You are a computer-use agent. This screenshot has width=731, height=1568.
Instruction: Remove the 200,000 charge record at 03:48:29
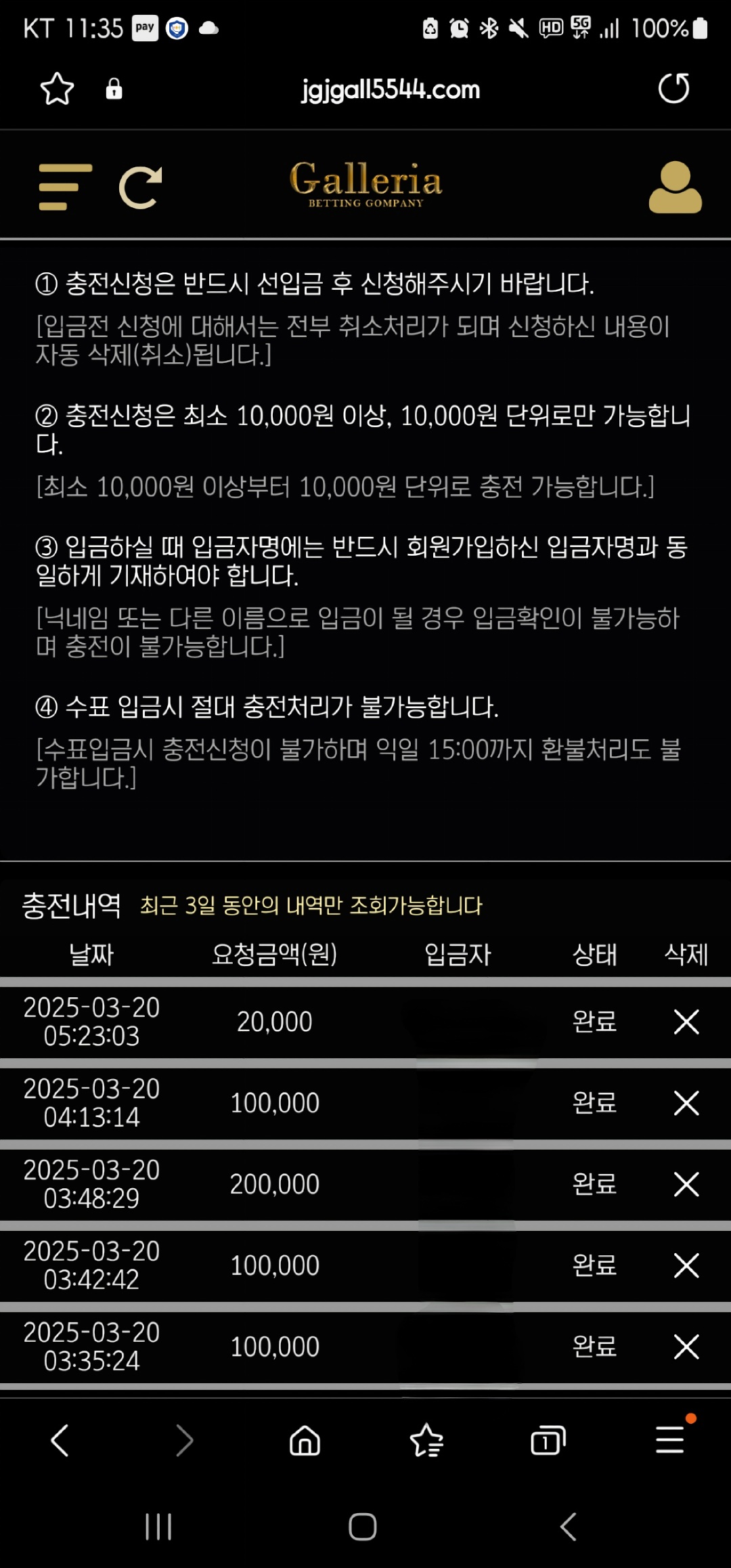[686, 1184]
